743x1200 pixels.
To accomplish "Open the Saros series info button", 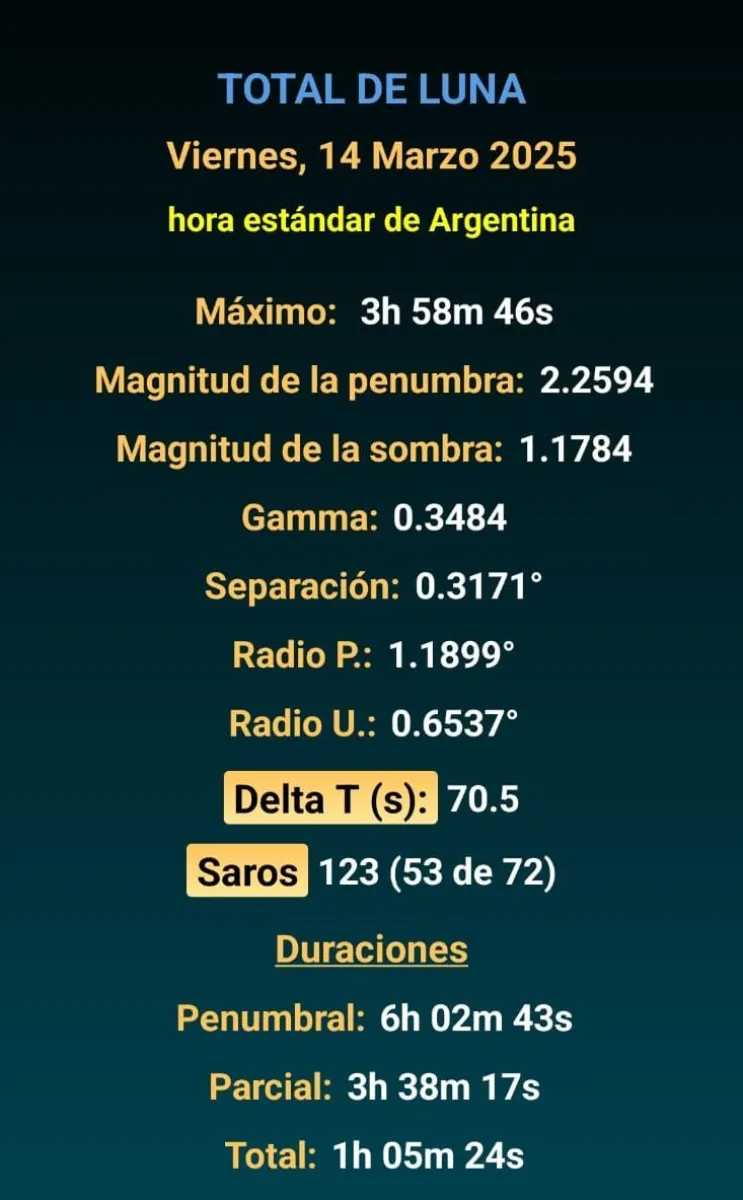I will click(x=247, y=871).
